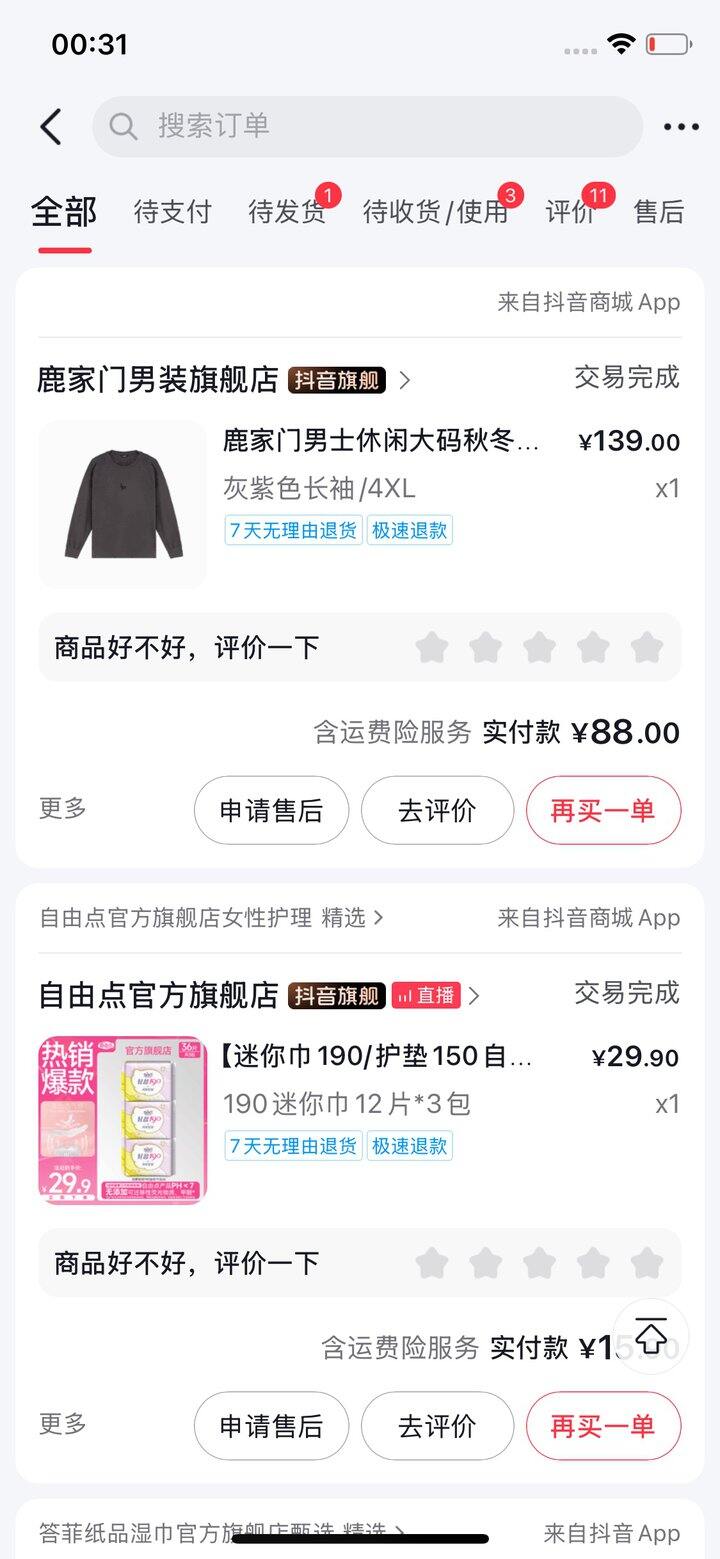Open 鹿家门男装旗舰店 store page

[x=158, y=380]
